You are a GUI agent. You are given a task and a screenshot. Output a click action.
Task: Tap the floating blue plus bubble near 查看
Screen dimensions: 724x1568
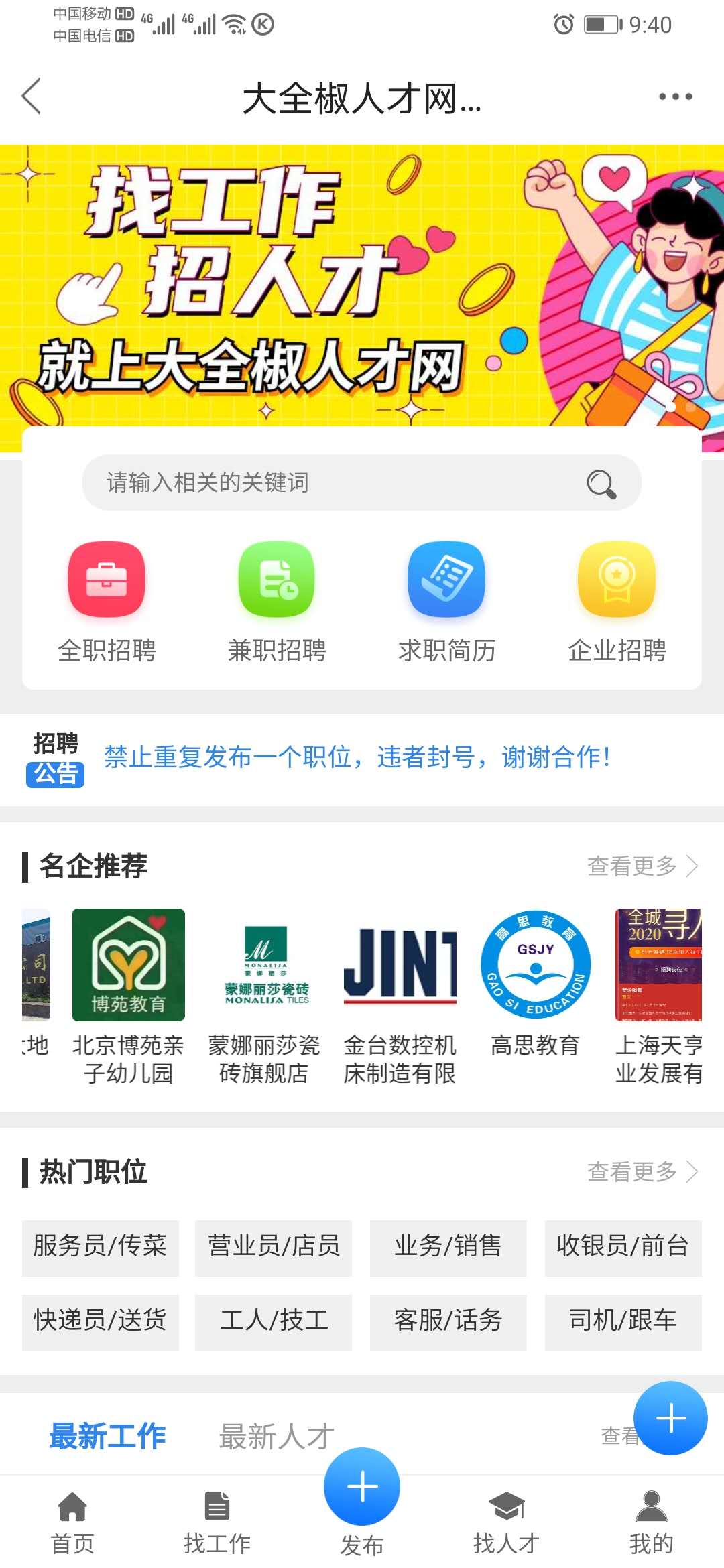[672, 1418]
